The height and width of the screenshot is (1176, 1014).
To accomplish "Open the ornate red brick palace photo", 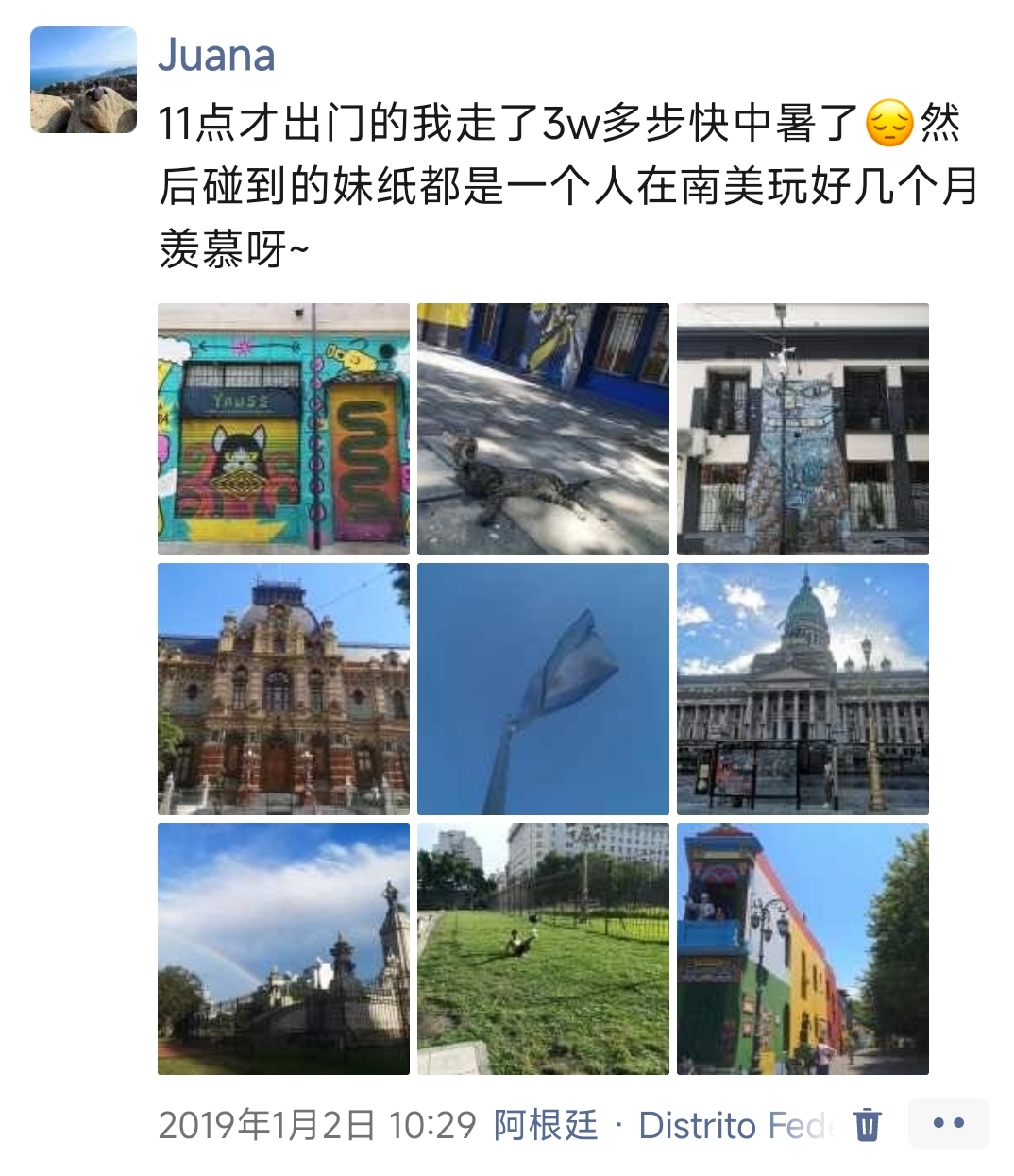I will pos(283,689).
